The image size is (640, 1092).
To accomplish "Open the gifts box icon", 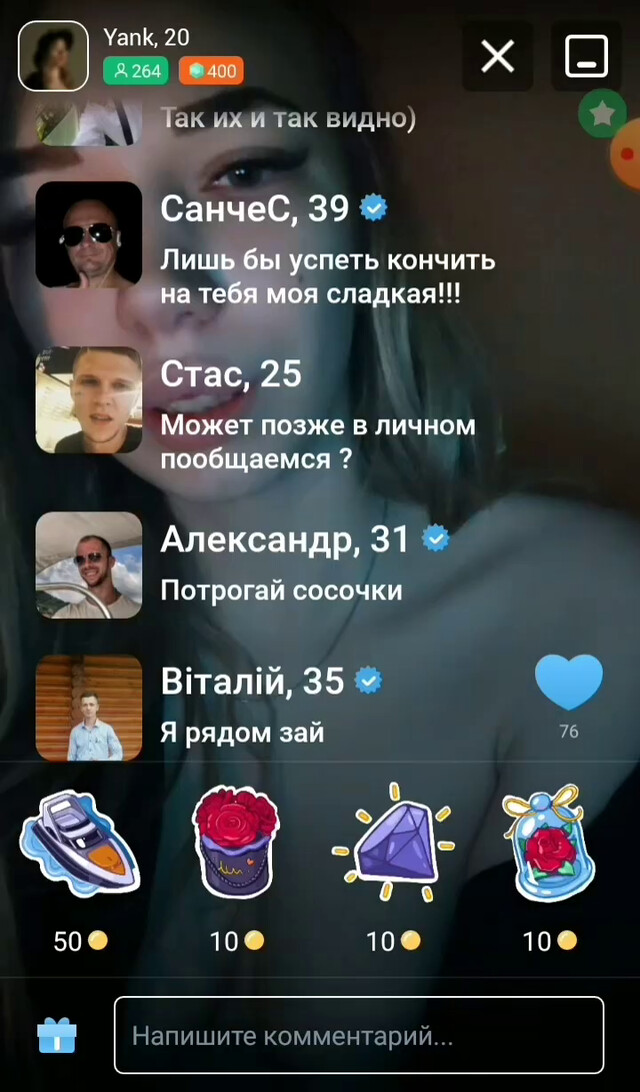I will pos(57,1035).
